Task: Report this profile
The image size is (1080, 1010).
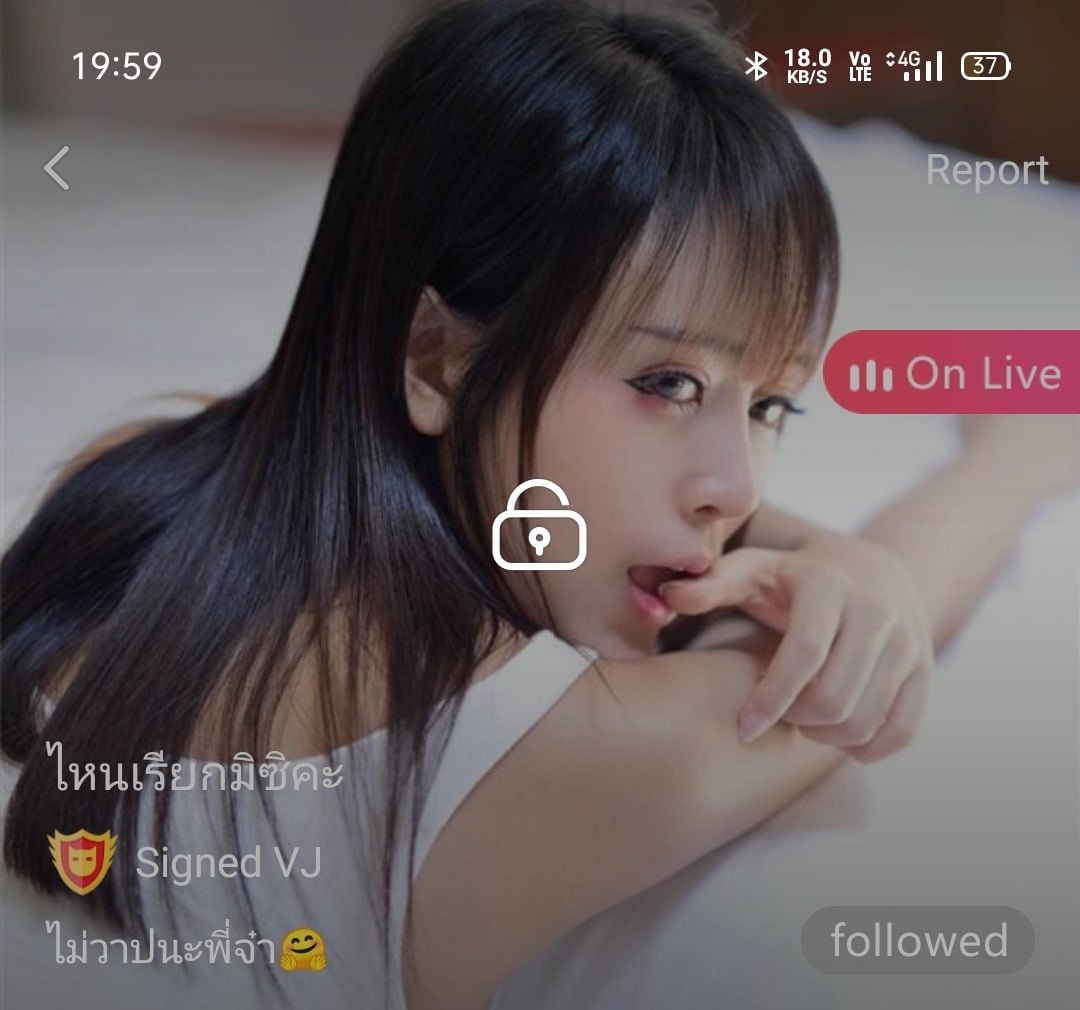Action: (986, 170)
